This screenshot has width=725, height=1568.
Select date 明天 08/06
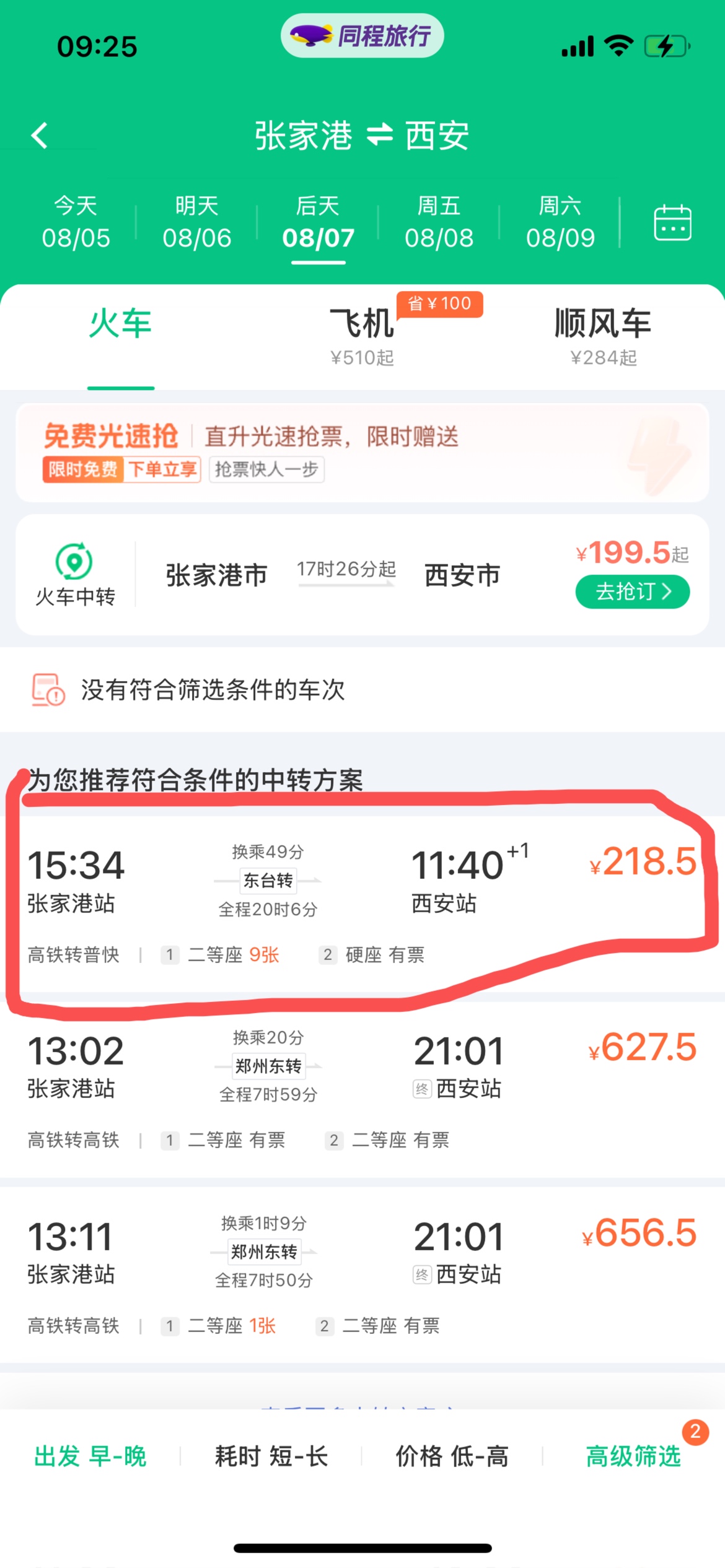[x=196, y=222]
